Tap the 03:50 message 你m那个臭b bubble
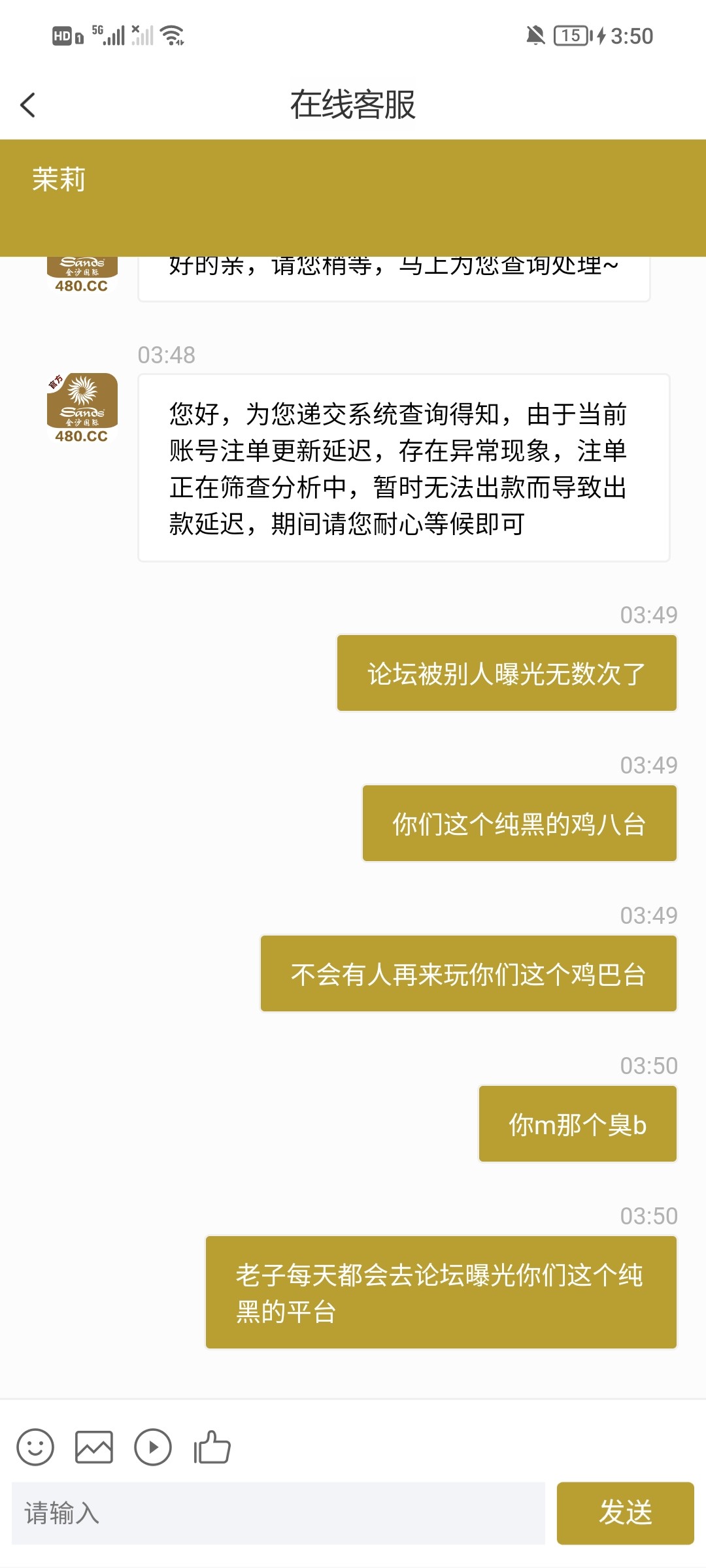Screen dimensions: 706x1568 pos(577,1124)
